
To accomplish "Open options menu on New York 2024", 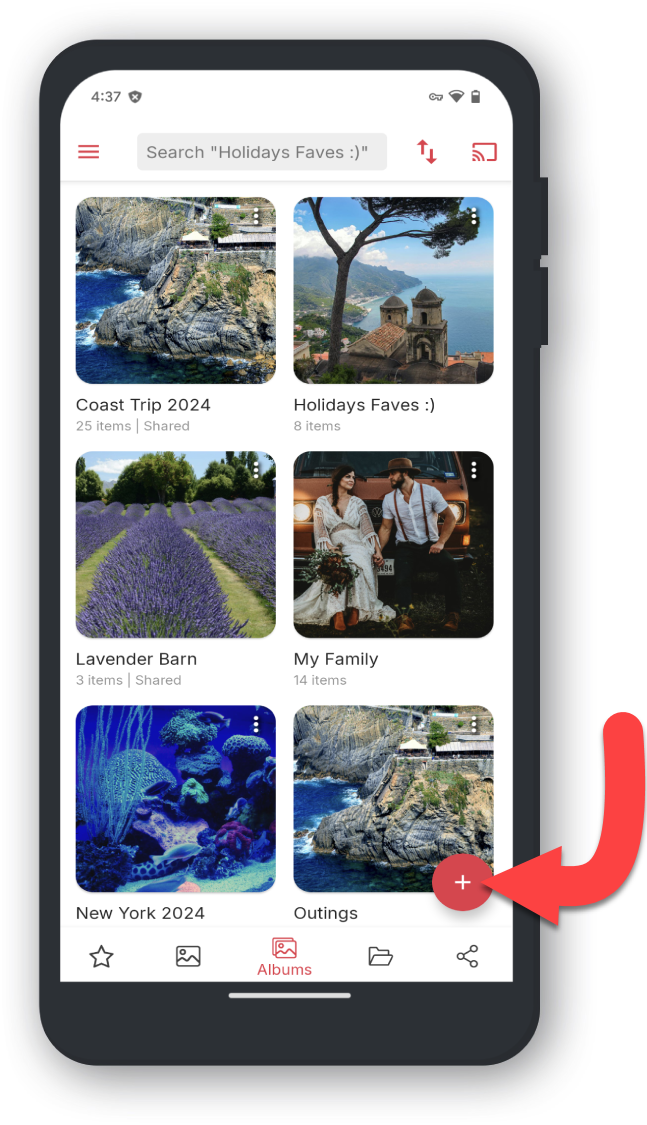I will 257,724.
